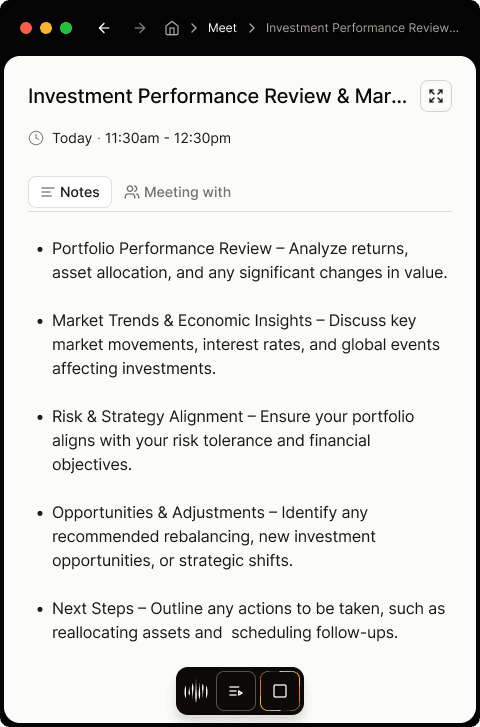Tap the forward arrow

pyautogui.click(x=140, y=28)
